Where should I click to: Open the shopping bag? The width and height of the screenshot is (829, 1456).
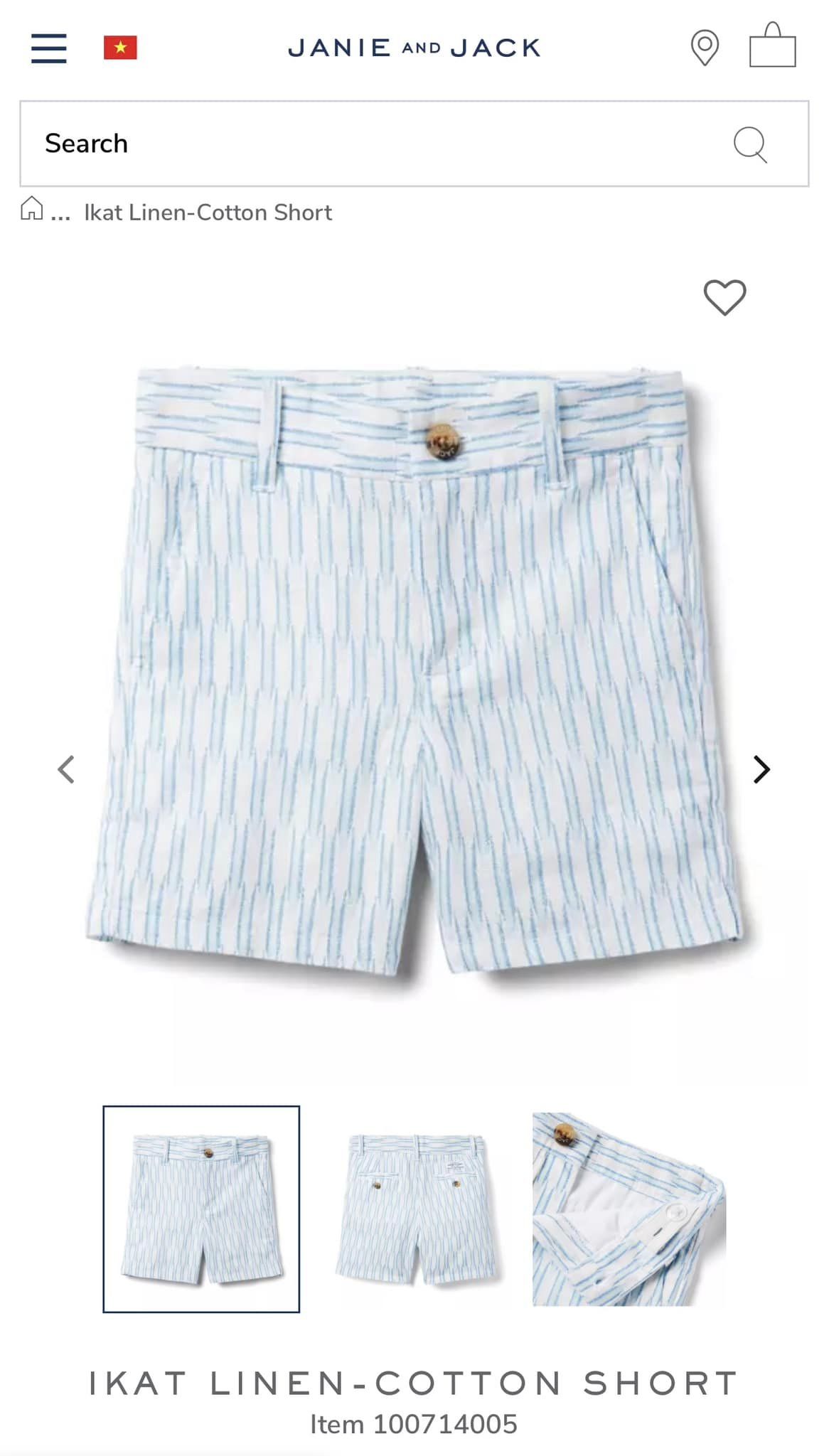tap(772, 45)
